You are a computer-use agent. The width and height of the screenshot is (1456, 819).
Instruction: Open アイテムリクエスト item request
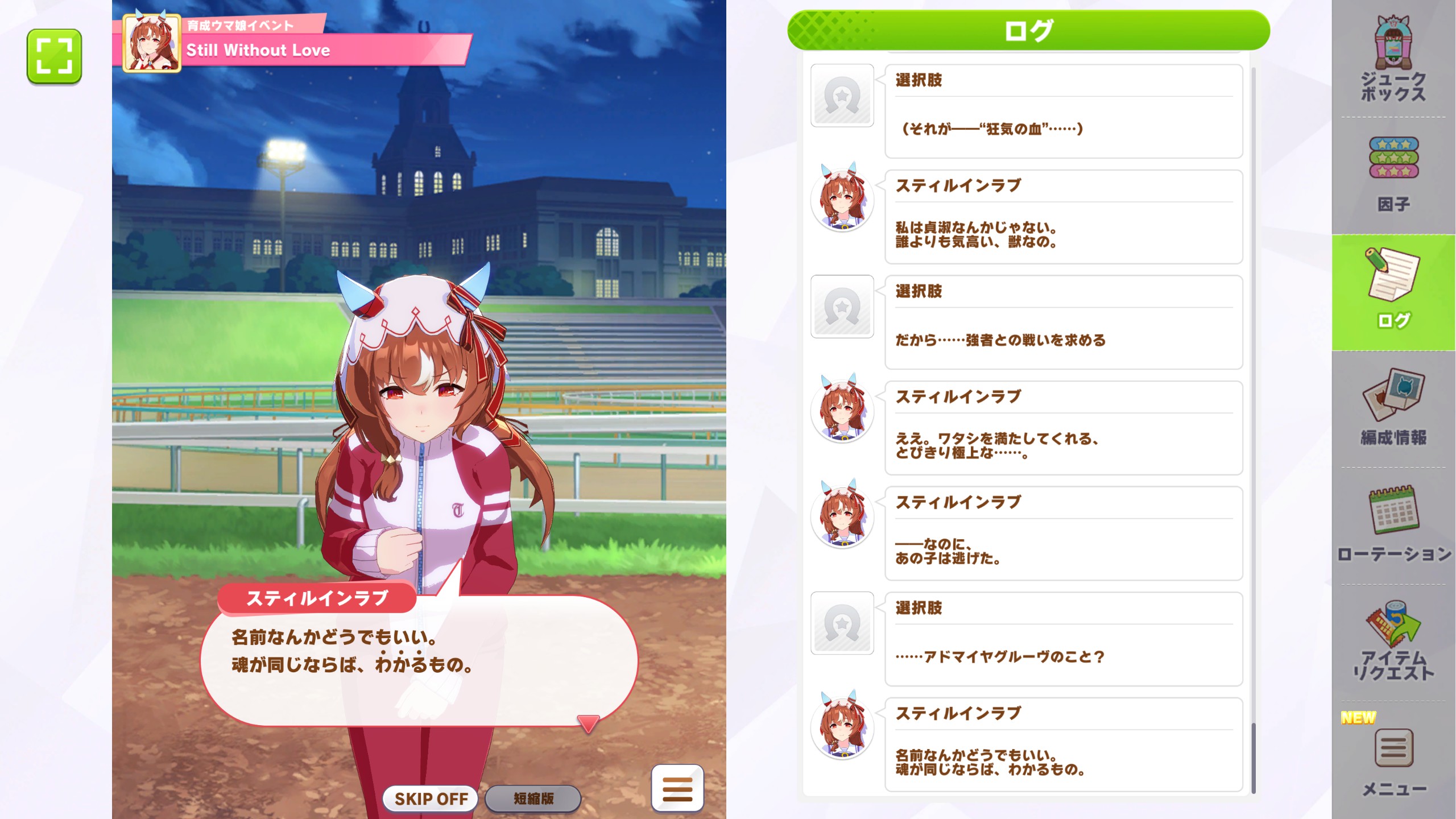[1393, 641]
